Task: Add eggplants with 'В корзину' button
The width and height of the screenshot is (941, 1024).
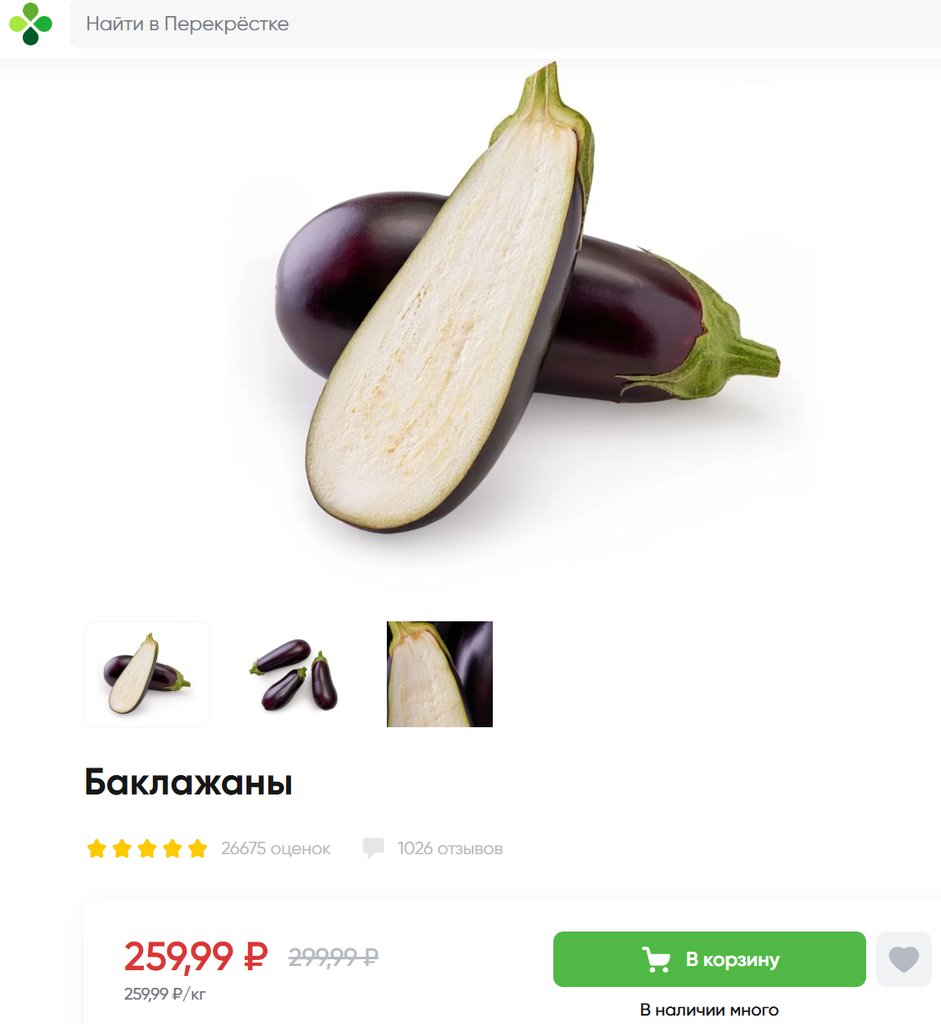Action: click(709, 960)
